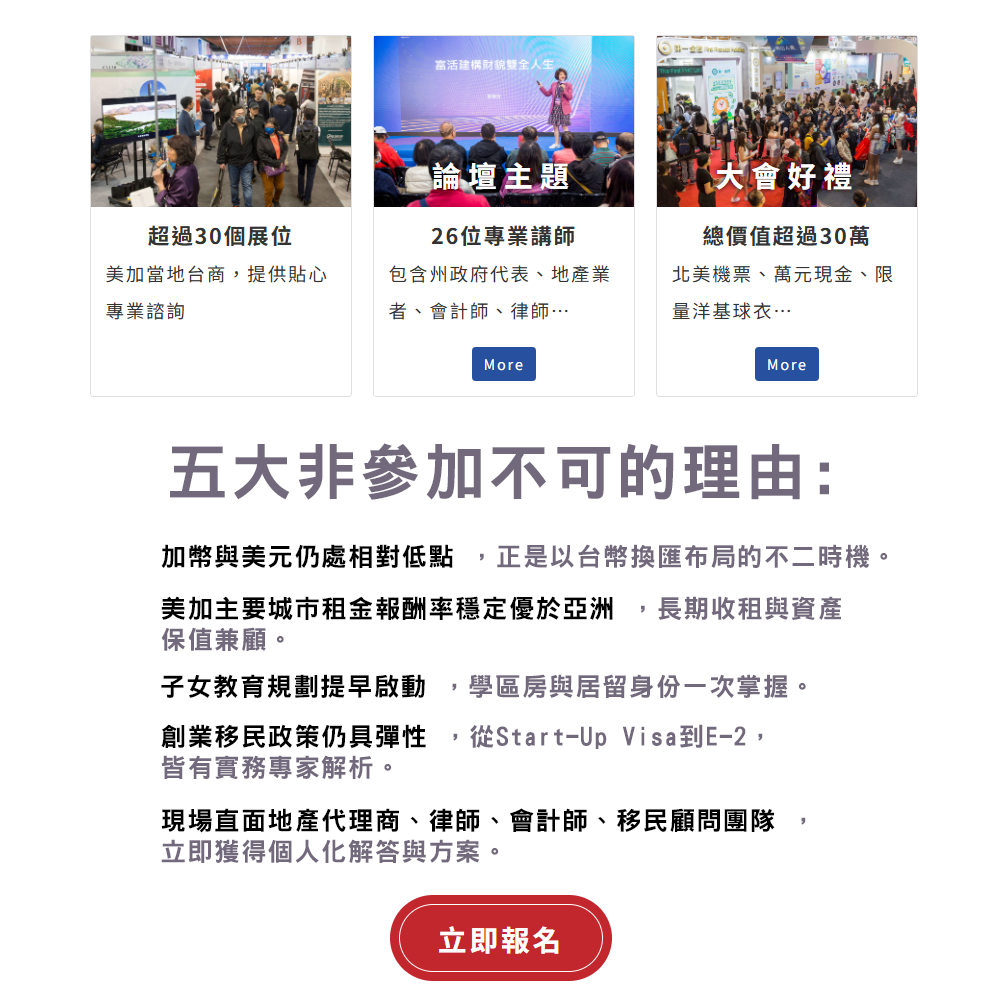1000x1000 pixels.
Task: Tap the red 立即報名 button
Action: point(500,939)
